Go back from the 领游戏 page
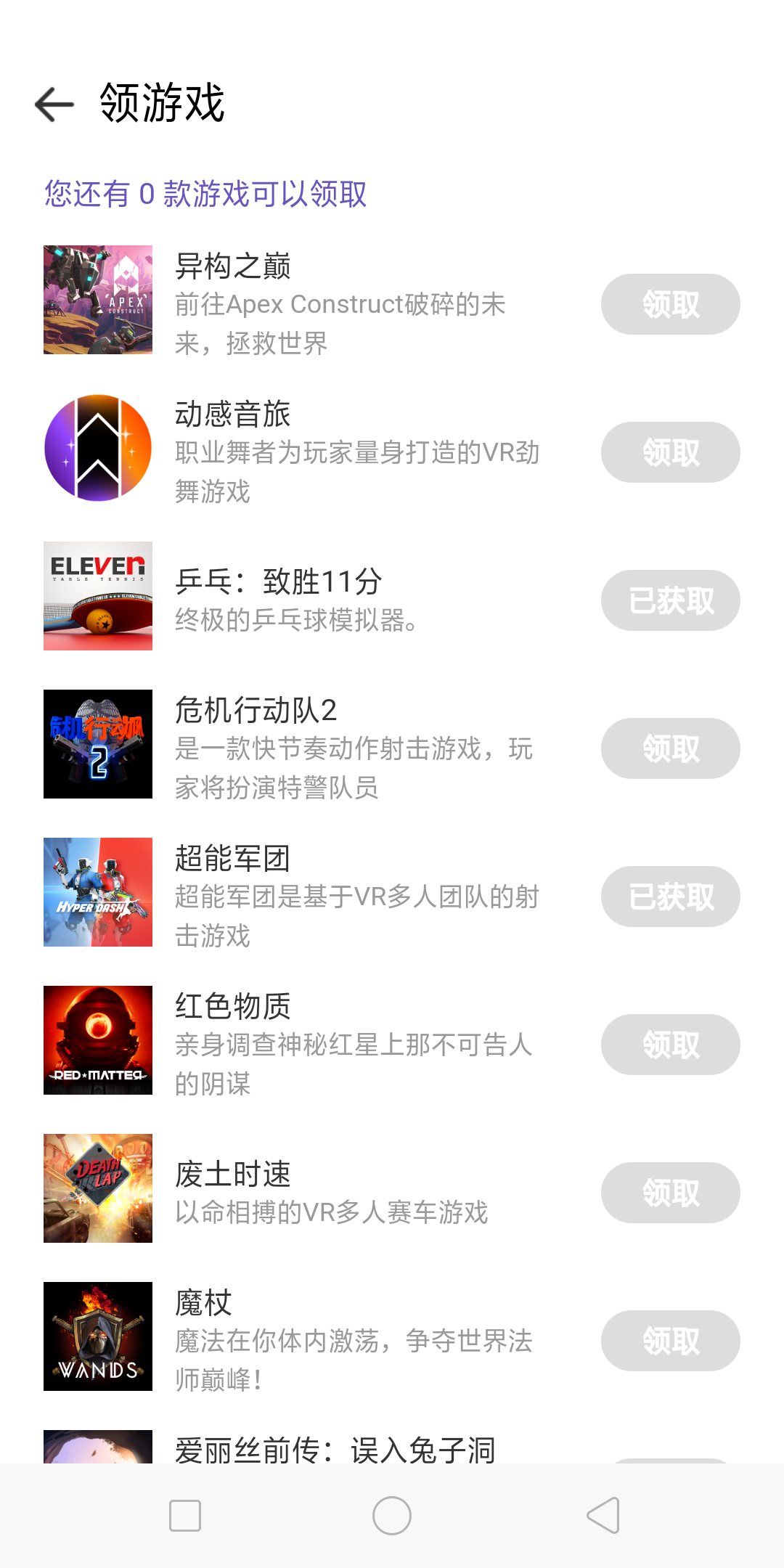The width and height of the screenshot is (784, 1568). coord(54,105)
